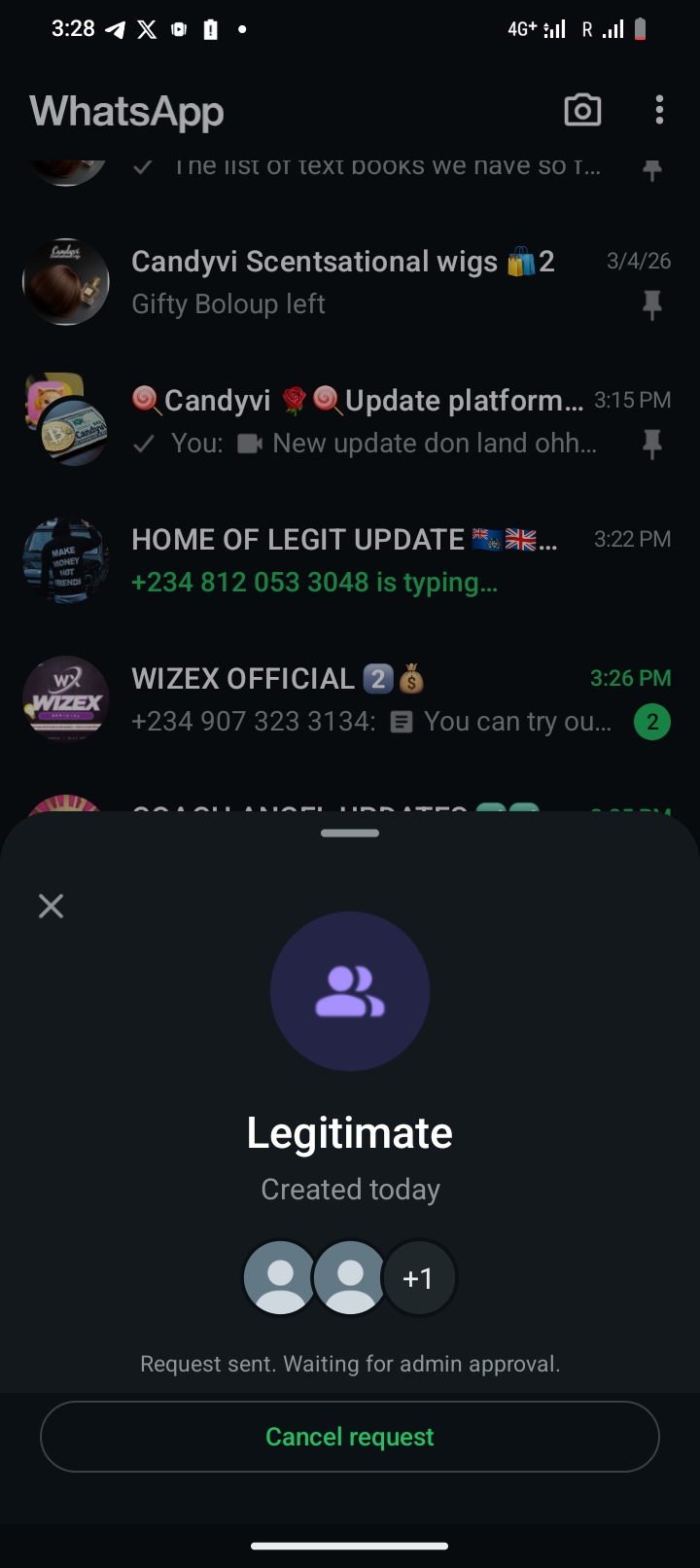Open the WIZEX OFFICIAL chat
700x1568 pixels.
[x=350, y=699]
